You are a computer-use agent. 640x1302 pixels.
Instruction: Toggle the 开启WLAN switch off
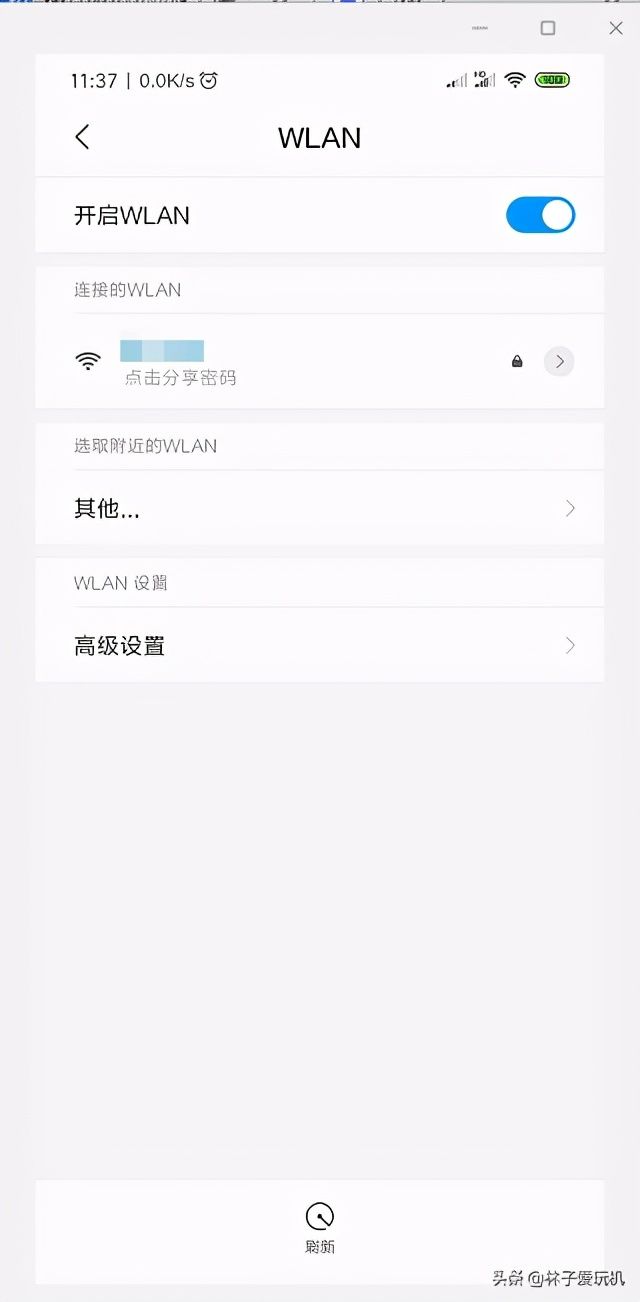pos(540,215)
